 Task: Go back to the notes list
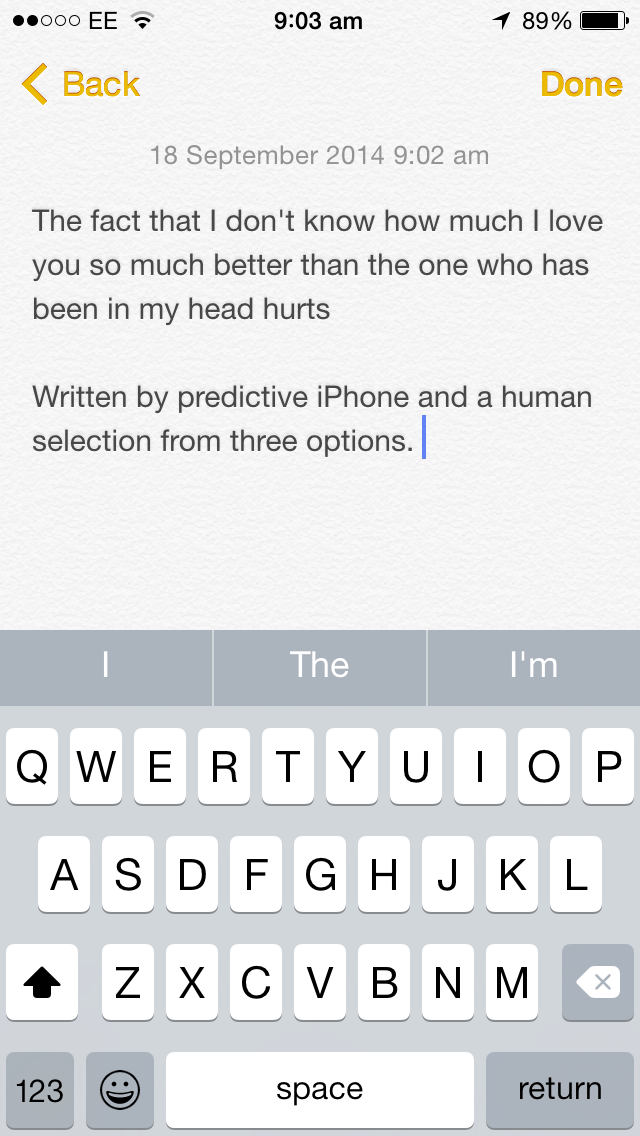[82, 85]
